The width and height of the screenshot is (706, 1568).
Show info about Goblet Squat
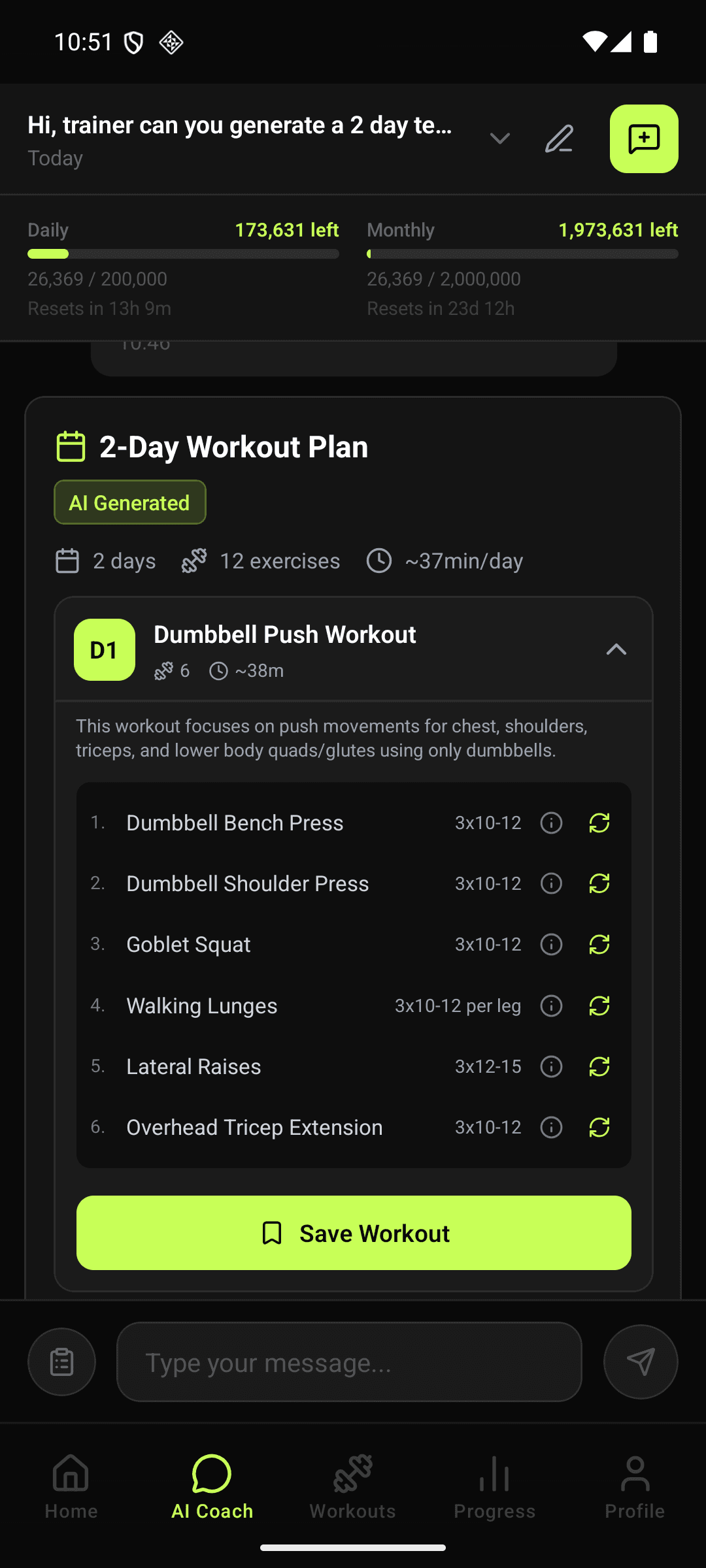(551, 945)
